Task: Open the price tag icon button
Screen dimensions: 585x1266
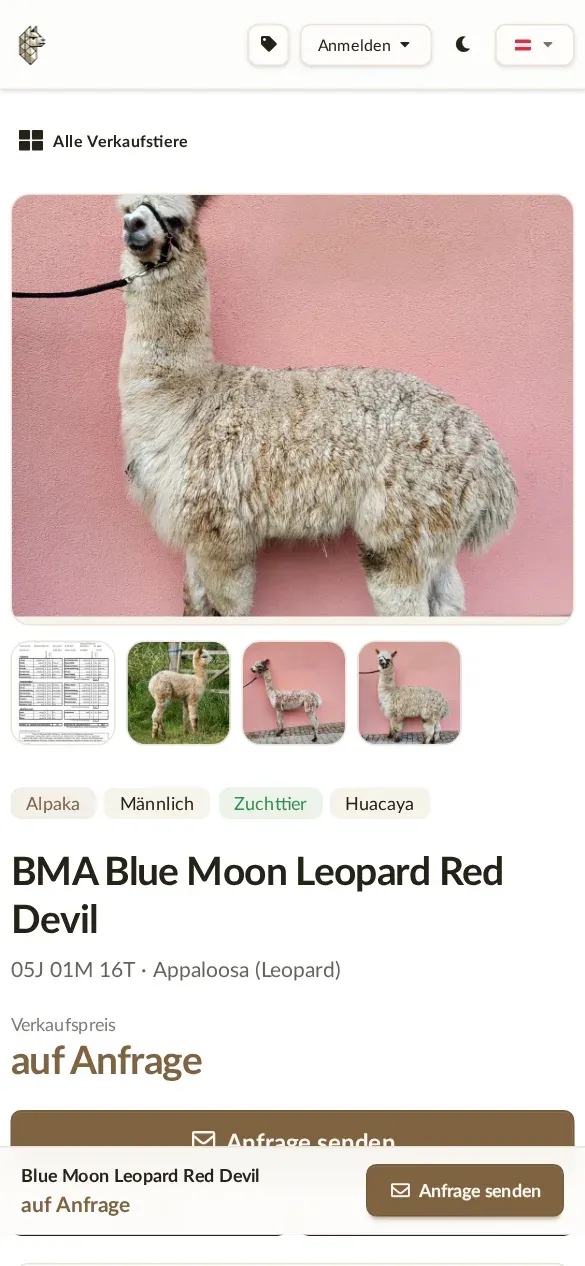Action: pos(268,45)
